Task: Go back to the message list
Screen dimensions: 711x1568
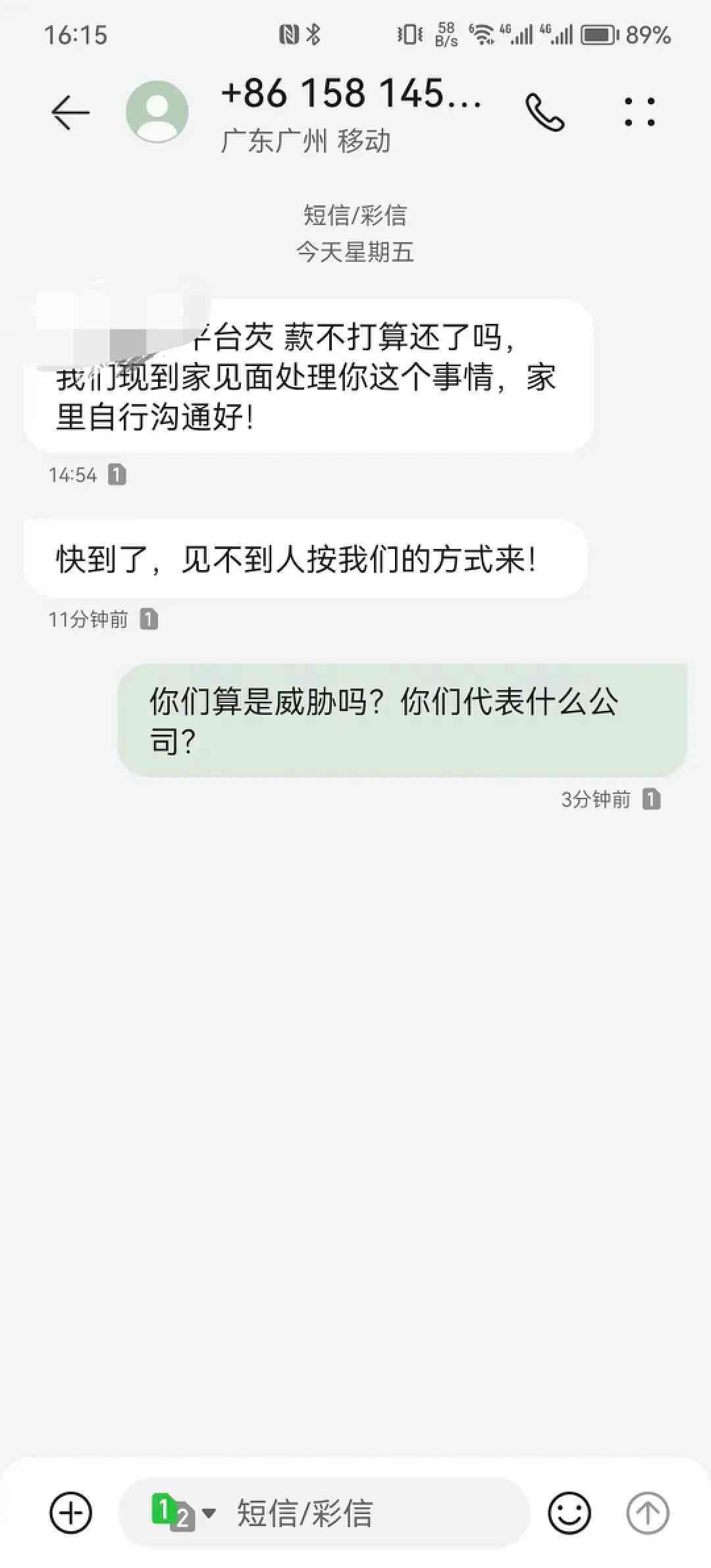Action: coord(70,113)
